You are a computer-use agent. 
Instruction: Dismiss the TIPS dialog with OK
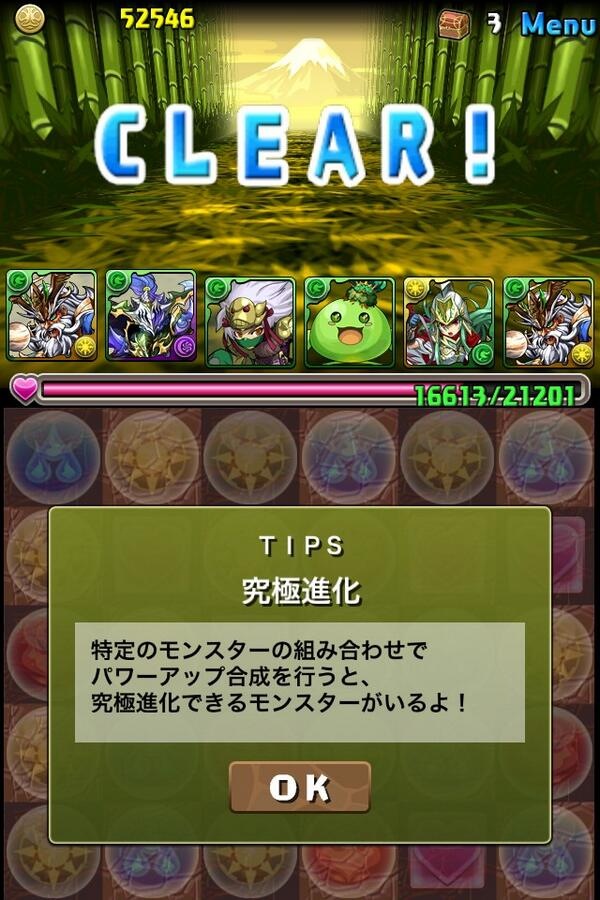(x=300, y=787)
